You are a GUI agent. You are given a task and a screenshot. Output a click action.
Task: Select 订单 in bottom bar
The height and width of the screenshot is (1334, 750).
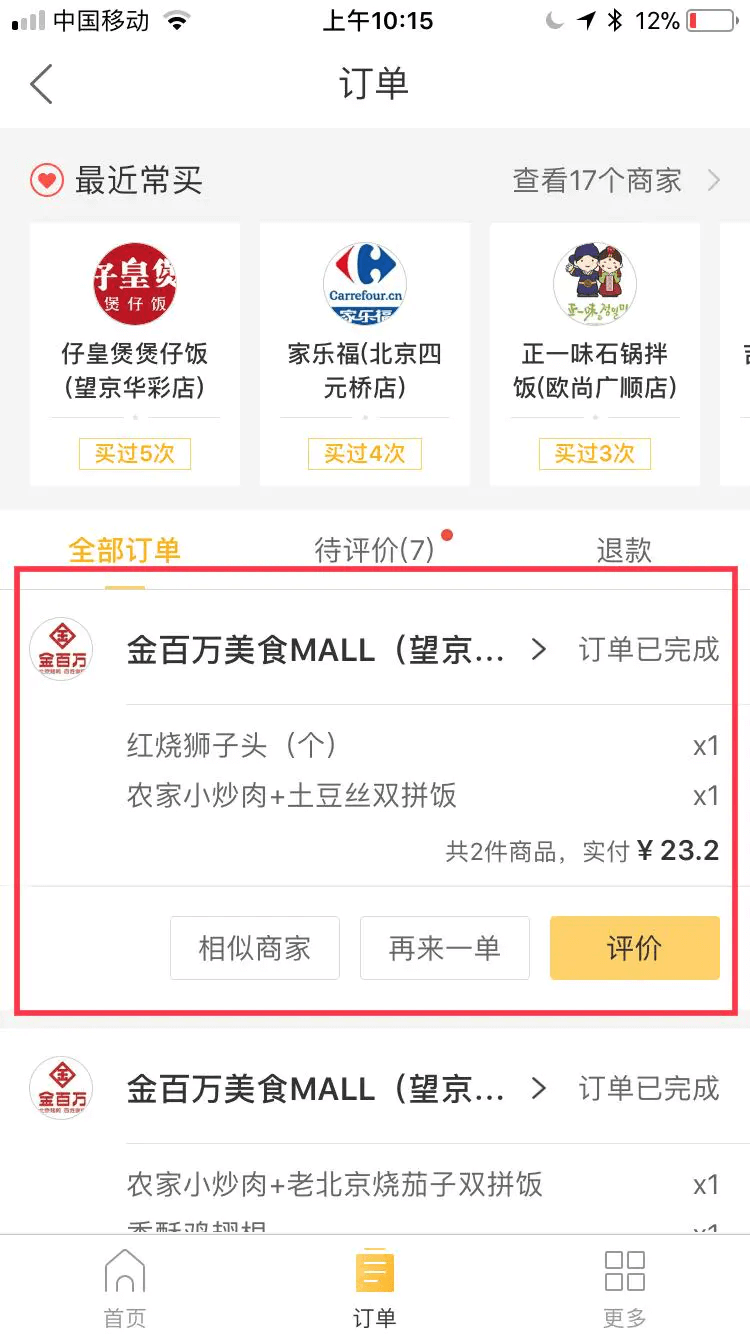click(375, 1287)
